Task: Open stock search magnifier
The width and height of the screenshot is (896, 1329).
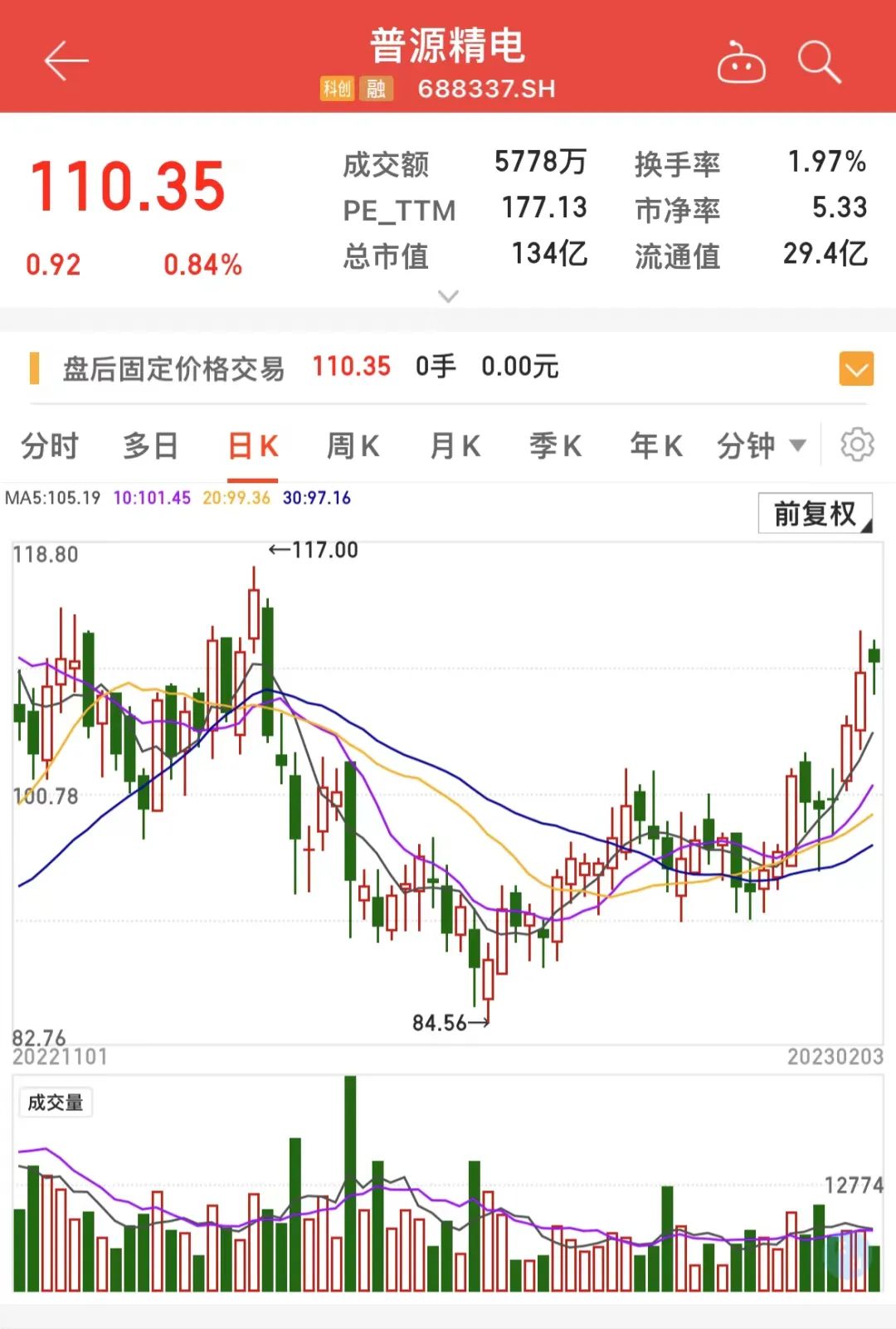Action: [819, 62]
